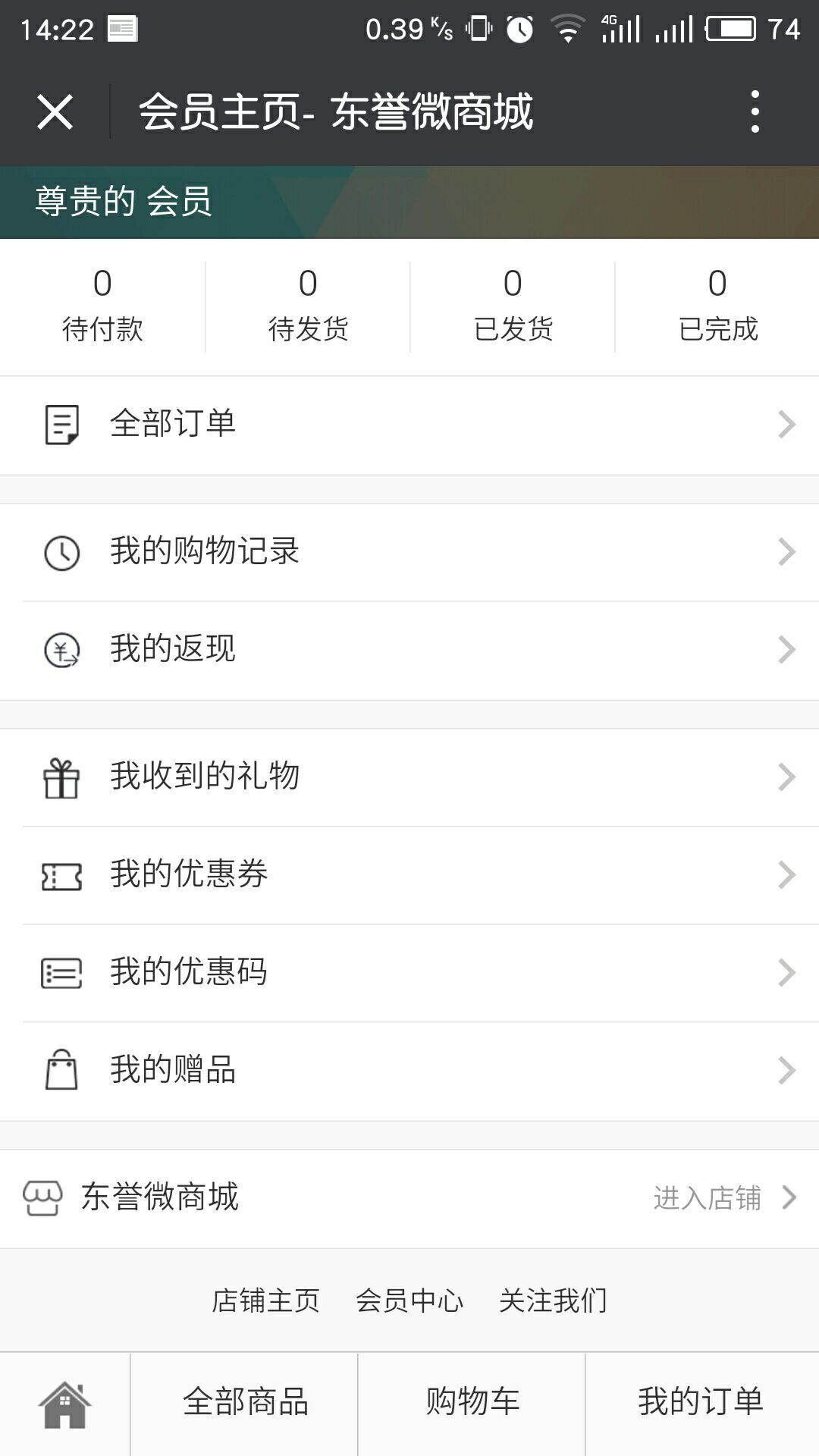View 待付款 orders

[102, 306]
